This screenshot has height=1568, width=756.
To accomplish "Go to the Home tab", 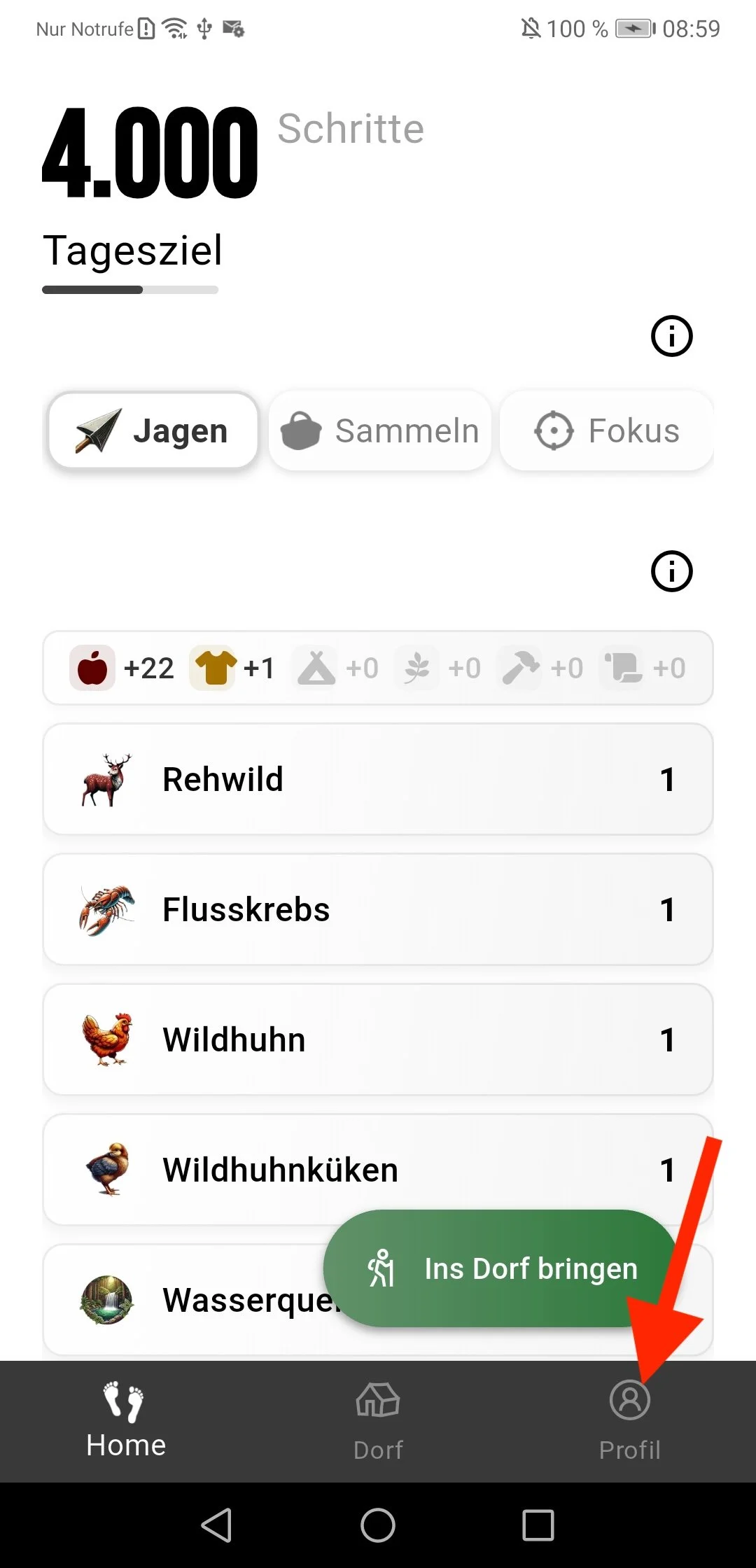I will coord(126,1421).
